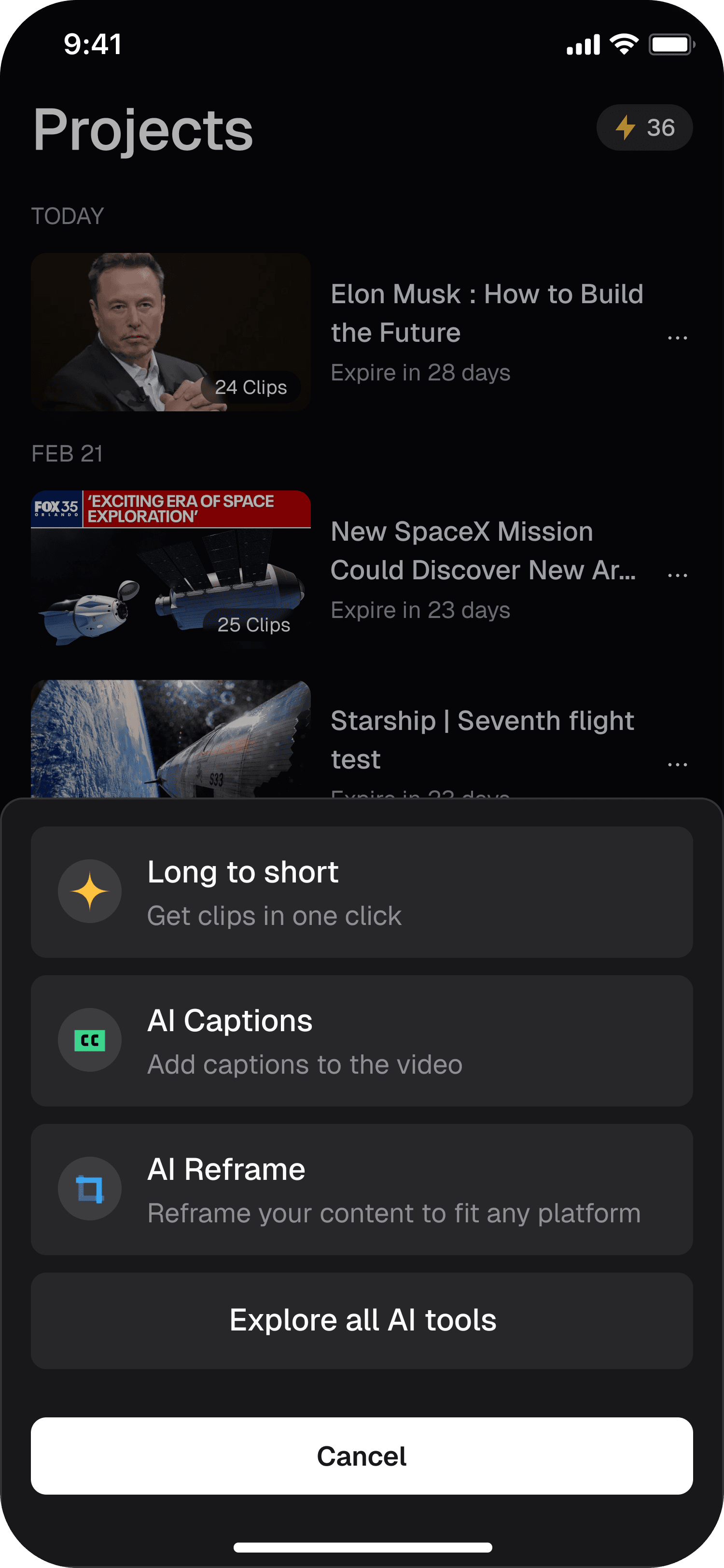
Task: Cancel the AI tools sheet
Action: tap(362, 1456)
